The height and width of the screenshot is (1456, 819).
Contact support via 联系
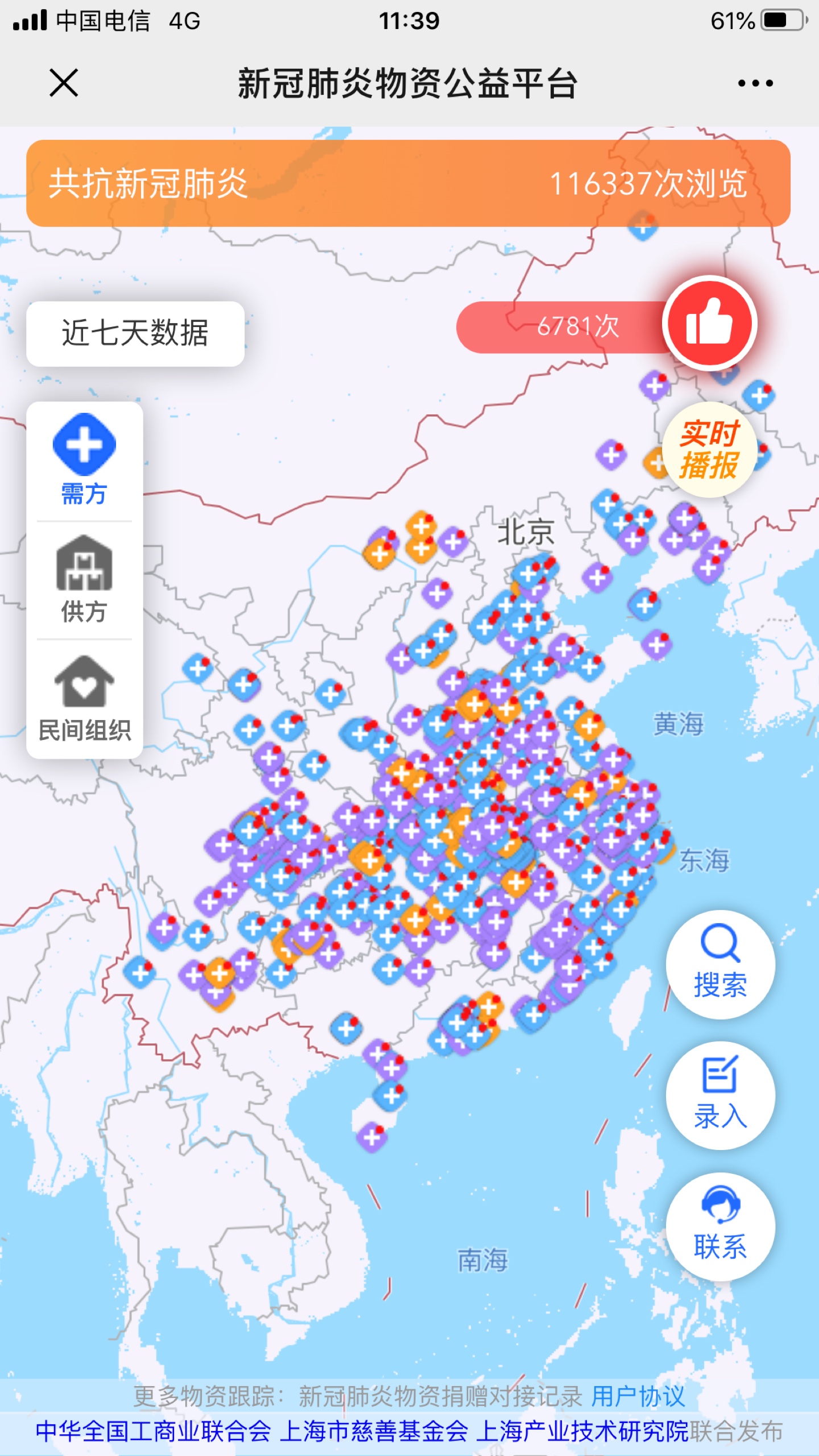[720, 1227]
